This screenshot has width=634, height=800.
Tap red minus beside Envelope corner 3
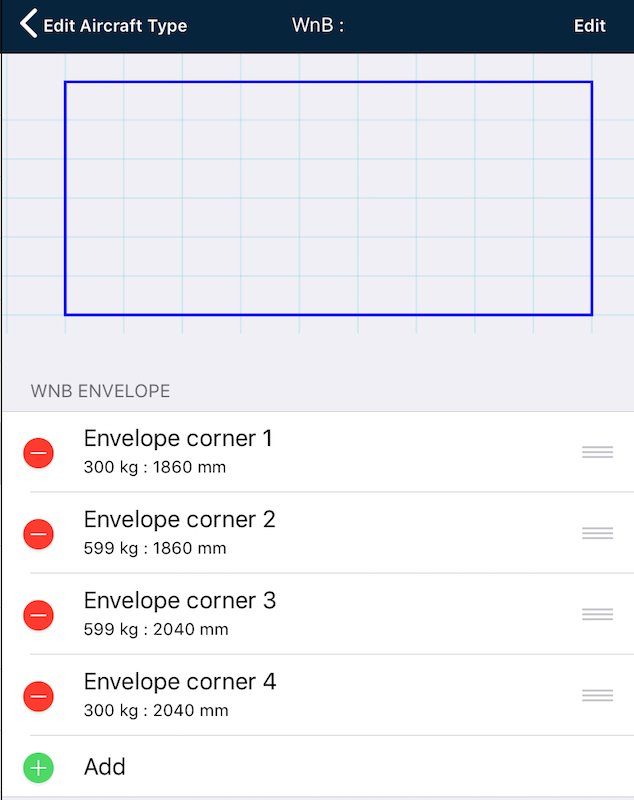38,615
